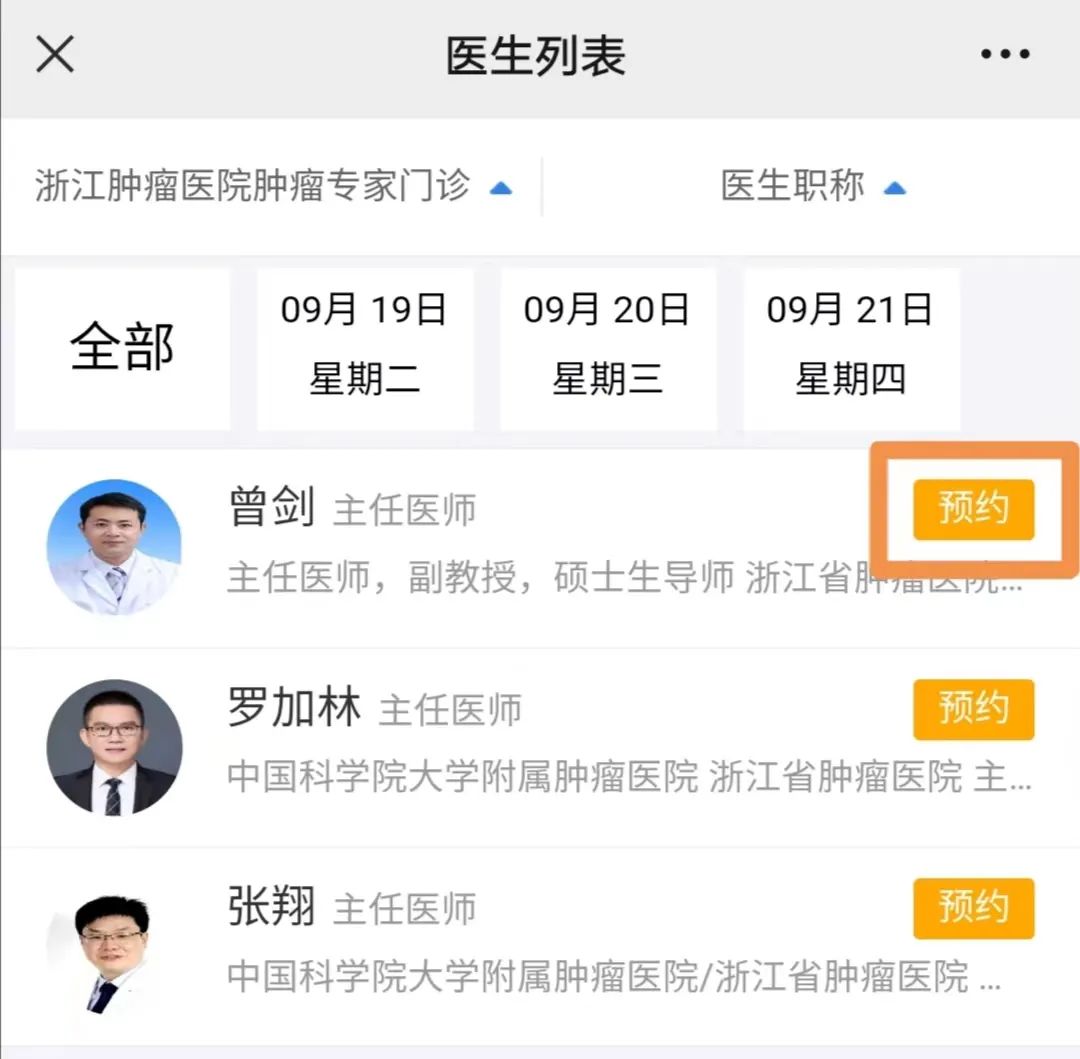Screen dimensions: 1080x1059
Task: Tap 预约 for doctor 曾剑
Action: coord(973,510)
